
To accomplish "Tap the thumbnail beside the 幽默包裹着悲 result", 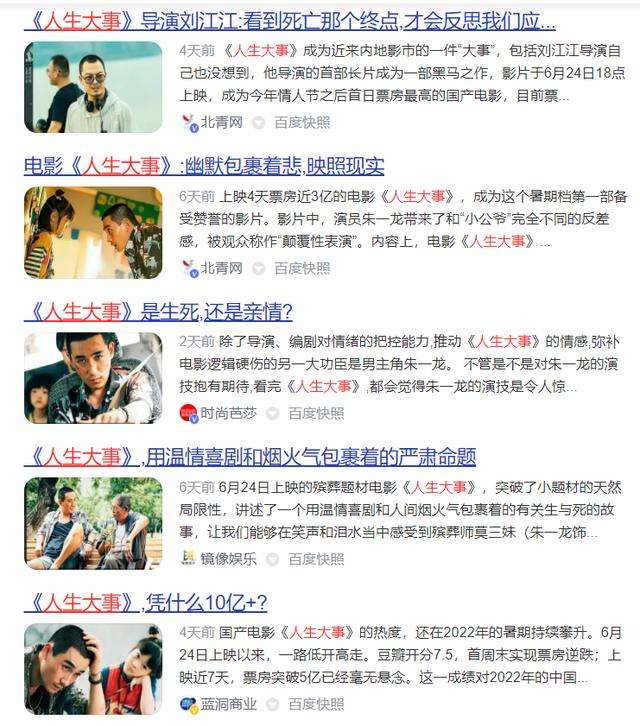I will tap(93, 232).
